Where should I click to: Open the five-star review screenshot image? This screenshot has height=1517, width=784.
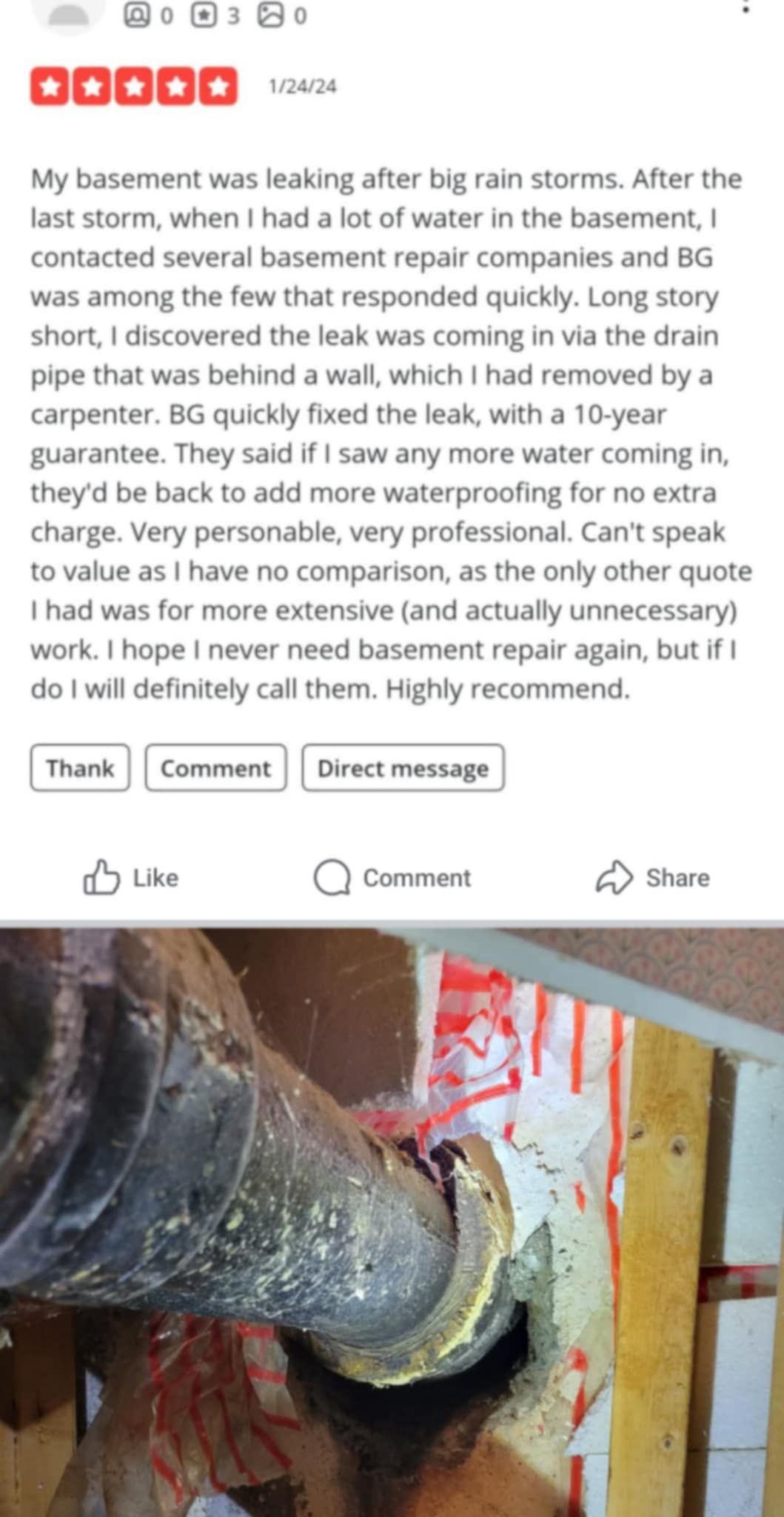coord(391,415)
